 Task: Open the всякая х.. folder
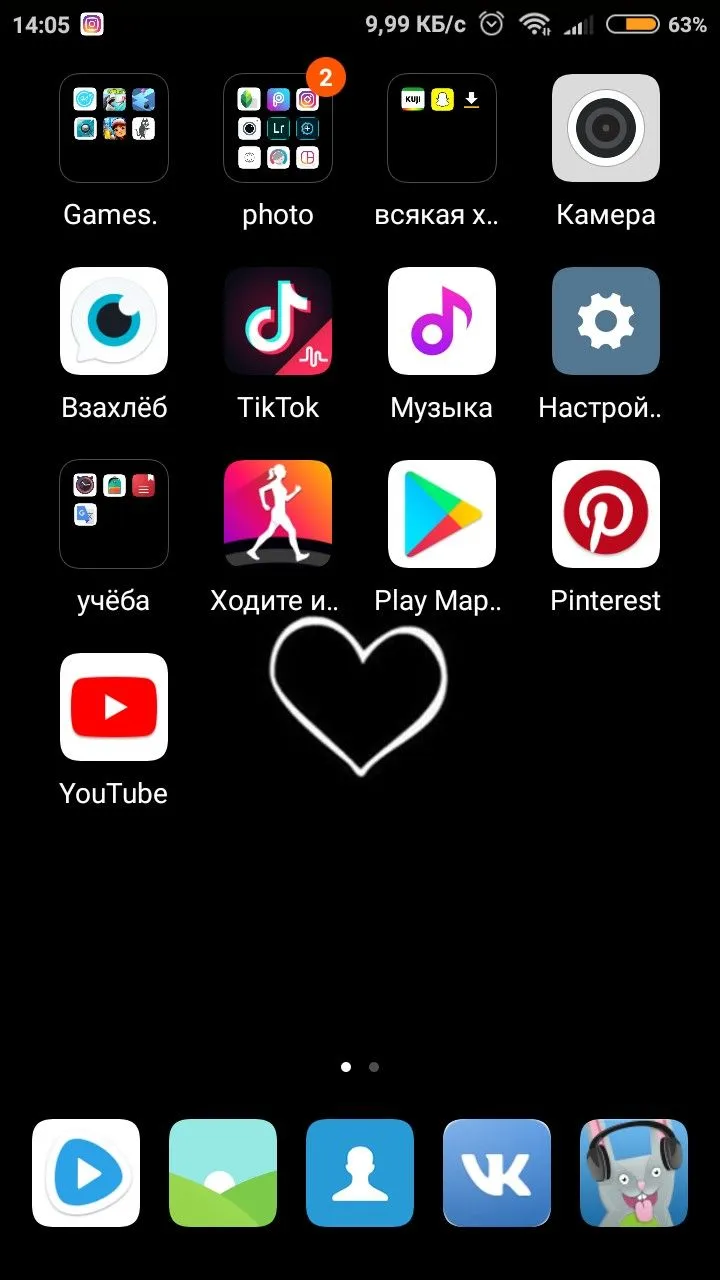tap(442, 128)
